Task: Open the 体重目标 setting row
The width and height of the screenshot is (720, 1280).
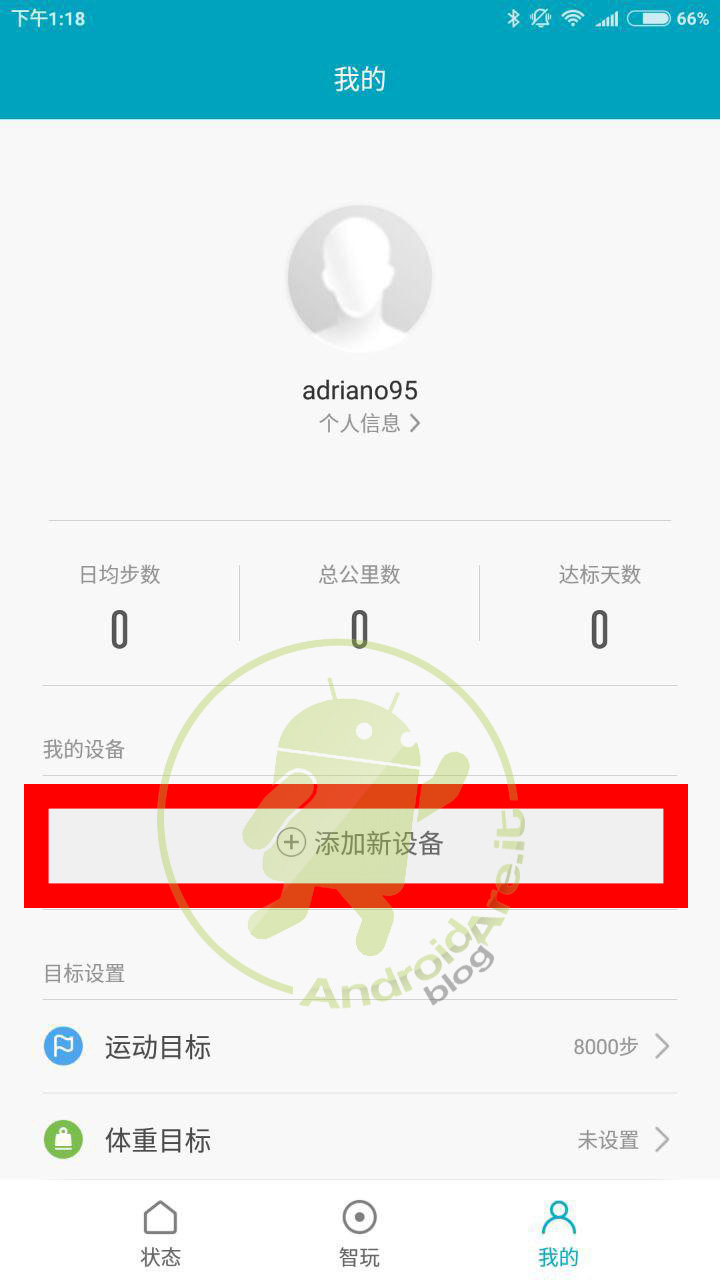Action: pos(360,1140)
